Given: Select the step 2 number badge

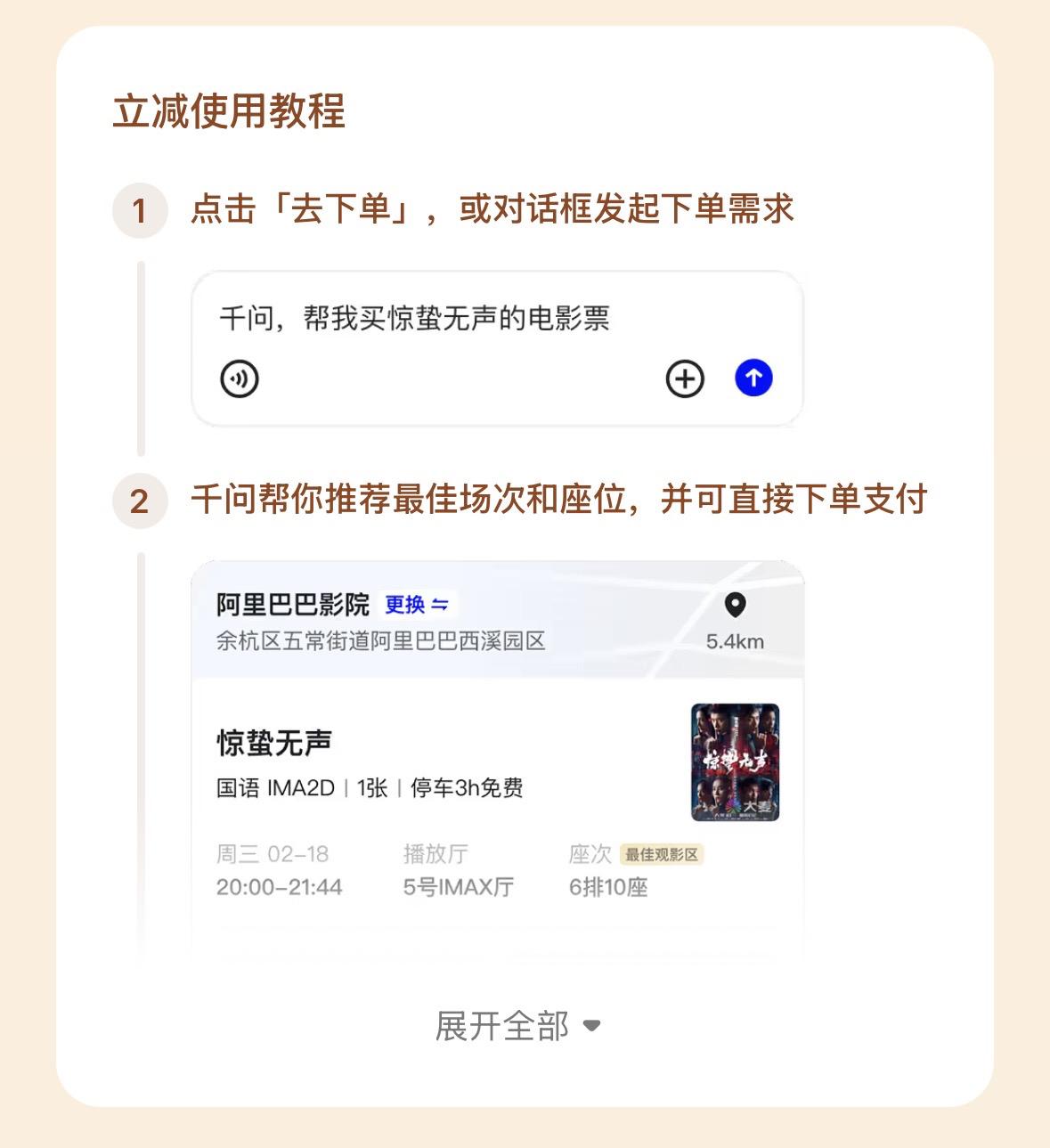Looking at the screenshot, I should click(140, 501).
